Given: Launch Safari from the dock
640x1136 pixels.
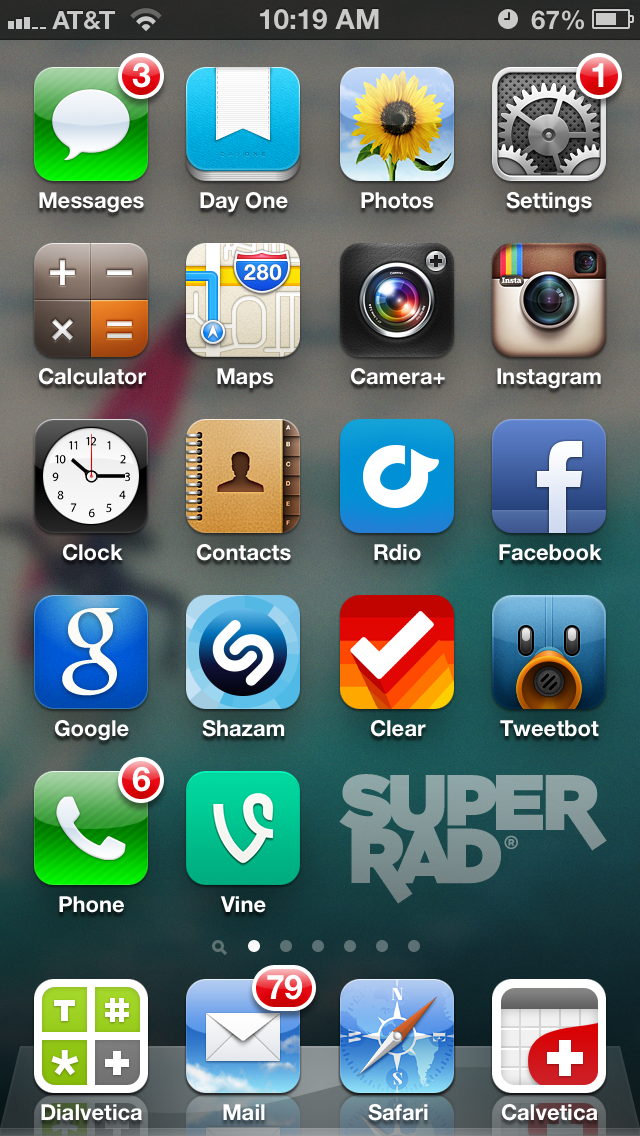Looking at the screenshot, I should click(x=396, y=1036).
